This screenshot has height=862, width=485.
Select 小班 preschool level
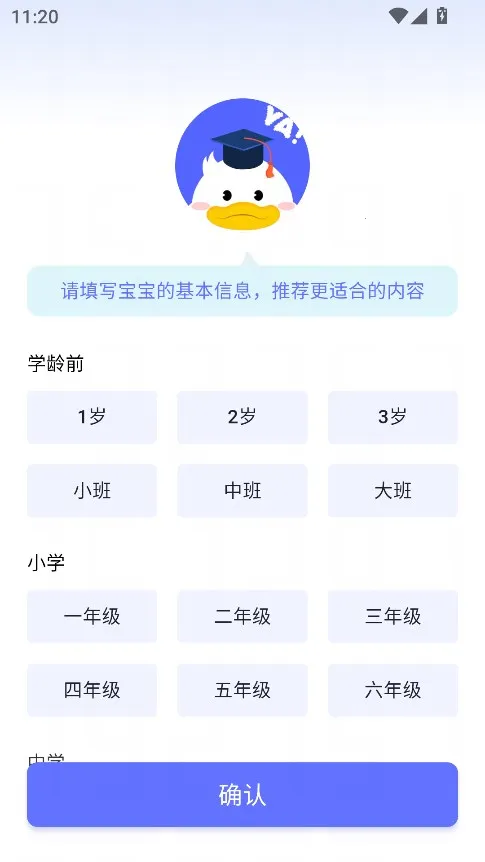click(x=92, y=490)
